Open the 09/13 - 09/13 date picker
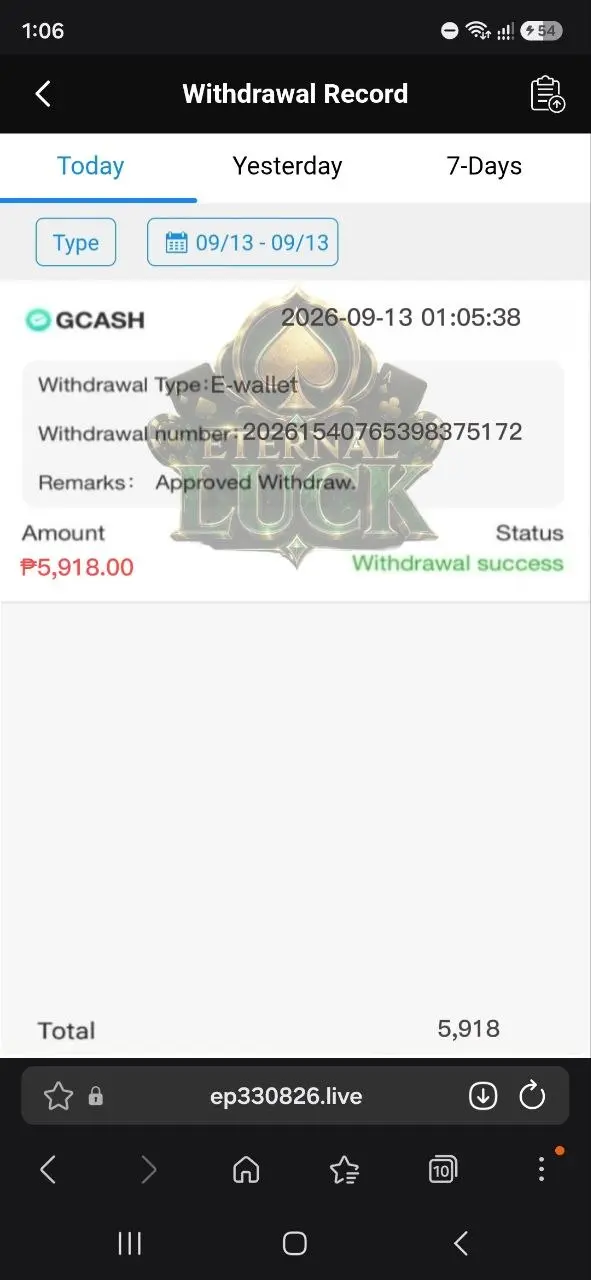This screenshot has width=591, height=1280. tap(243, 243)
